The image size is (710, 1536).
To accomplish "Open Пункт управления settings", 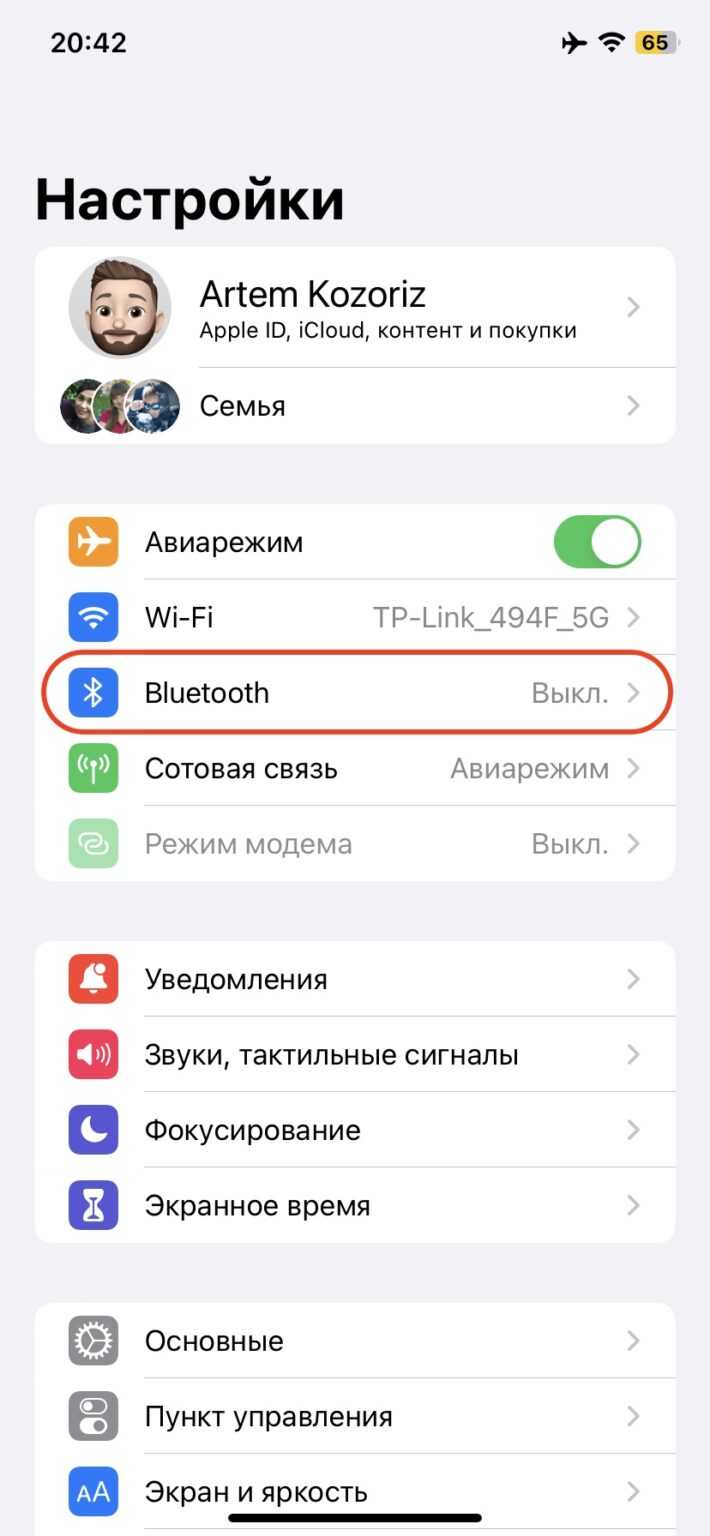I will coord(355,1417).
